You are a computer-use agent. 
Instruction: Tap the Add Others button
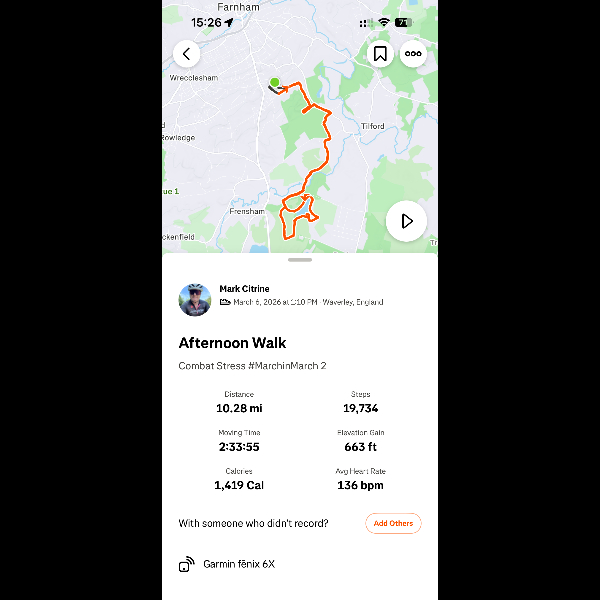[393, 523]
